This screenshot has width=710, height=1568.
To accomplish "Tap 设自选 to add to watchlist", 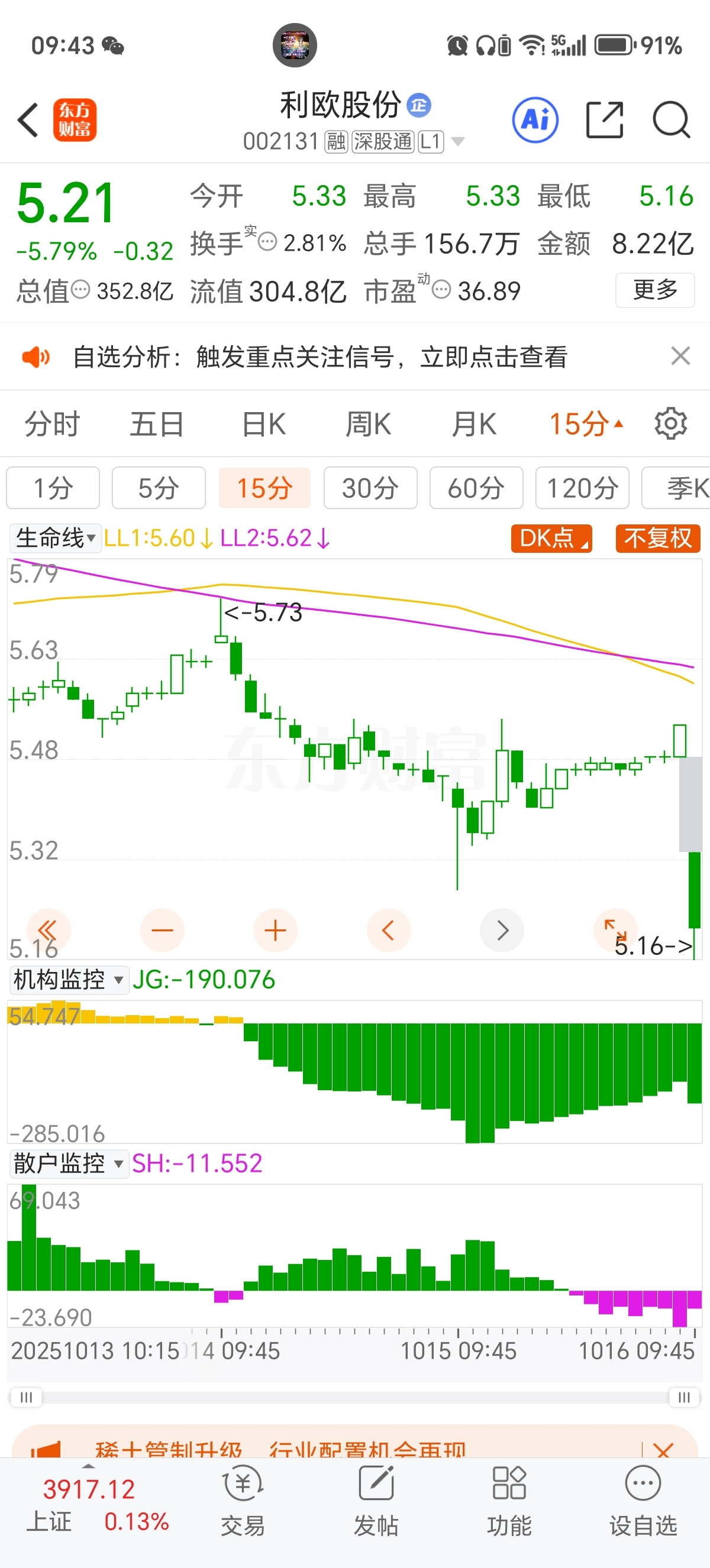I will click(x=643, y=1501).
